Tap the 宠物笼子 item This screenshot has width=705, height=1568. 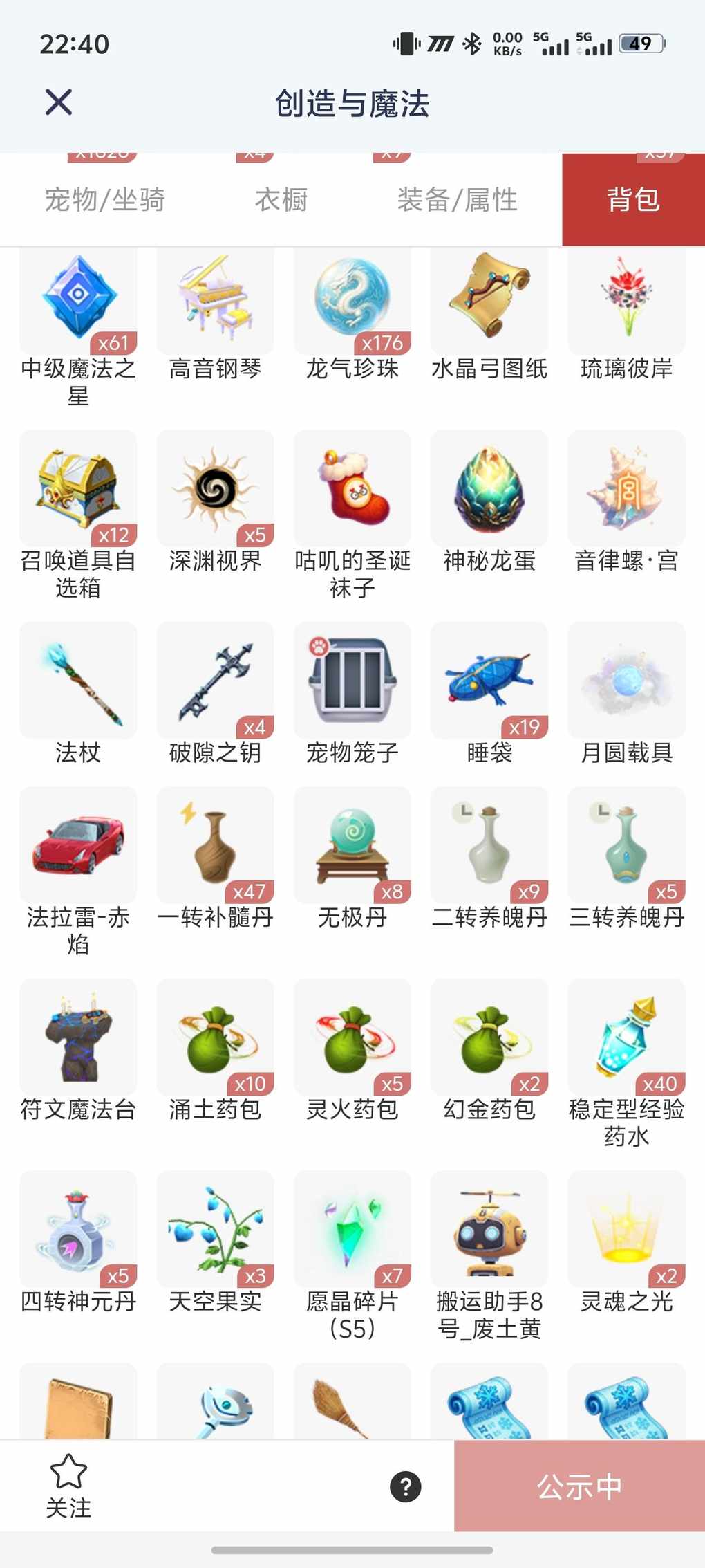click(352, 681)
